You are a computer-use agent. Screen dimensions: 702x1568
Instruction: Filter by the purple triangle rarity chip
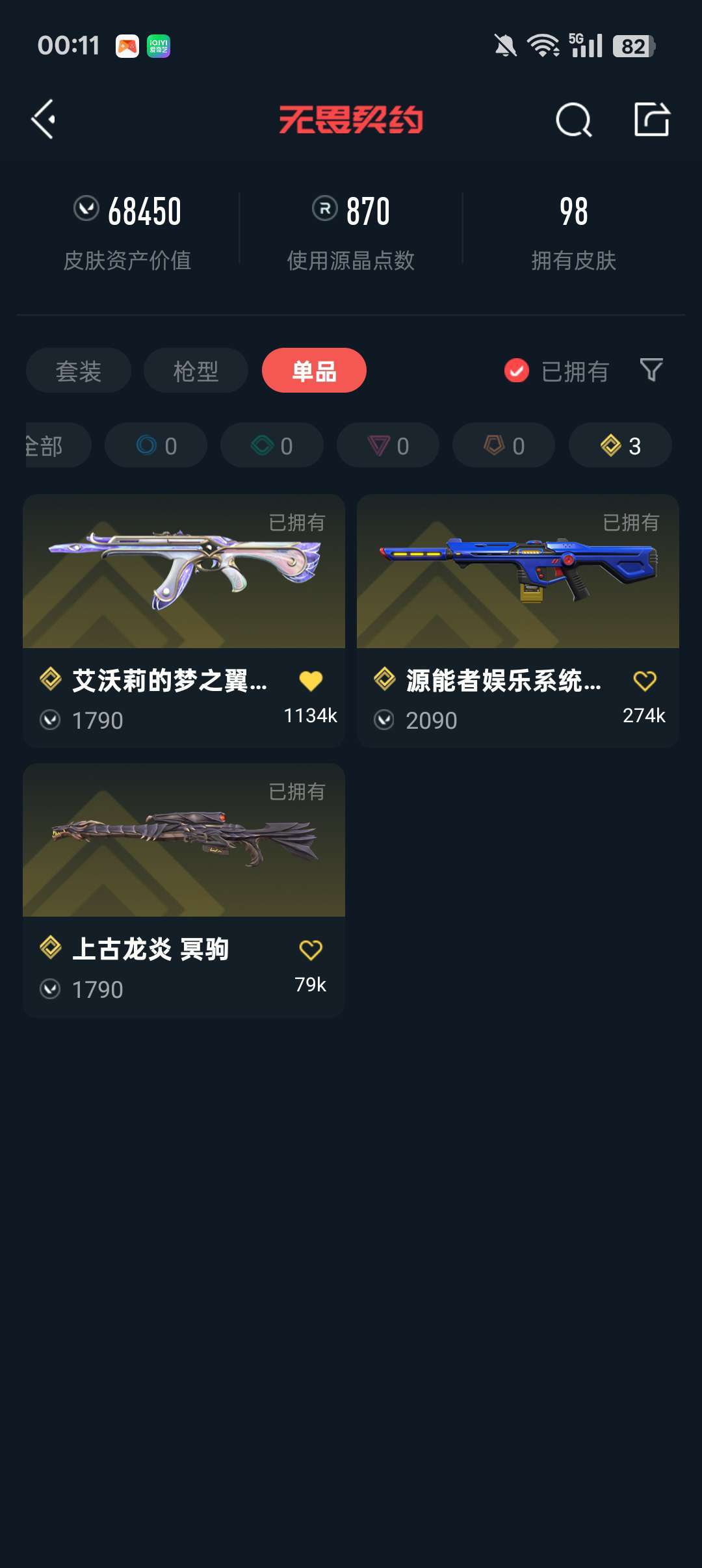tap(387, 445)
